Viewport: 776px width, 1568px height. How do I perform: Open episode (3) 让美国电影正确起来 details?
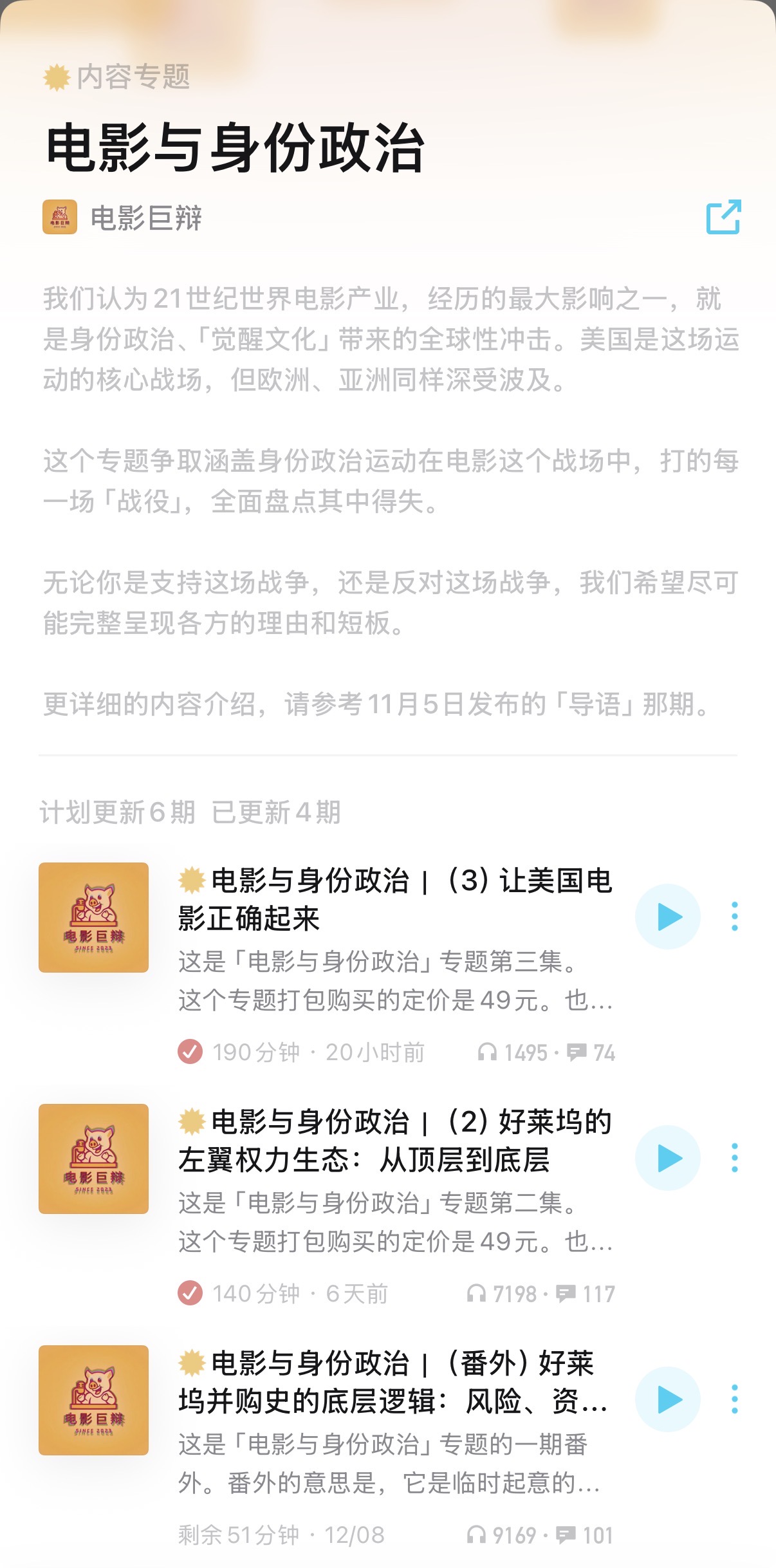[395, 899]
